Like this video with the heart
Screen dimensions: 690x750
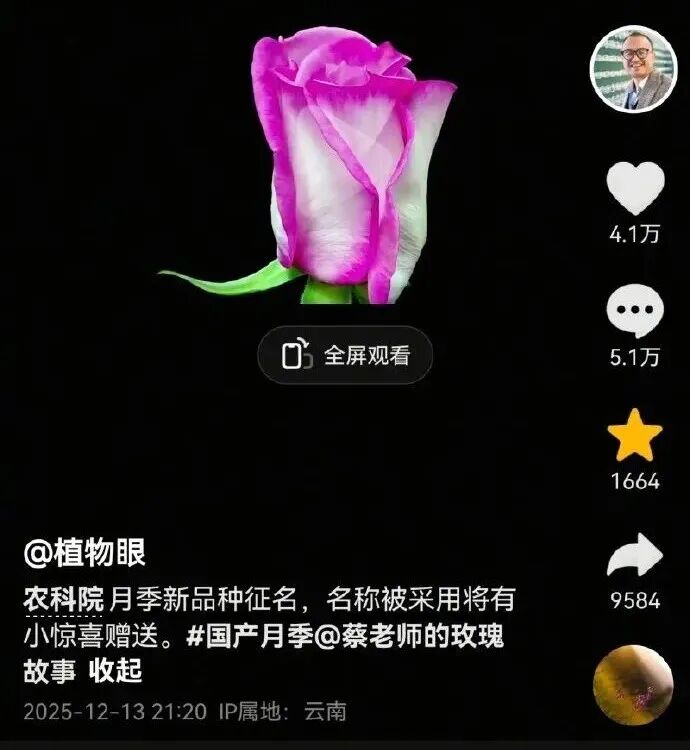click(x=635, y=189)
